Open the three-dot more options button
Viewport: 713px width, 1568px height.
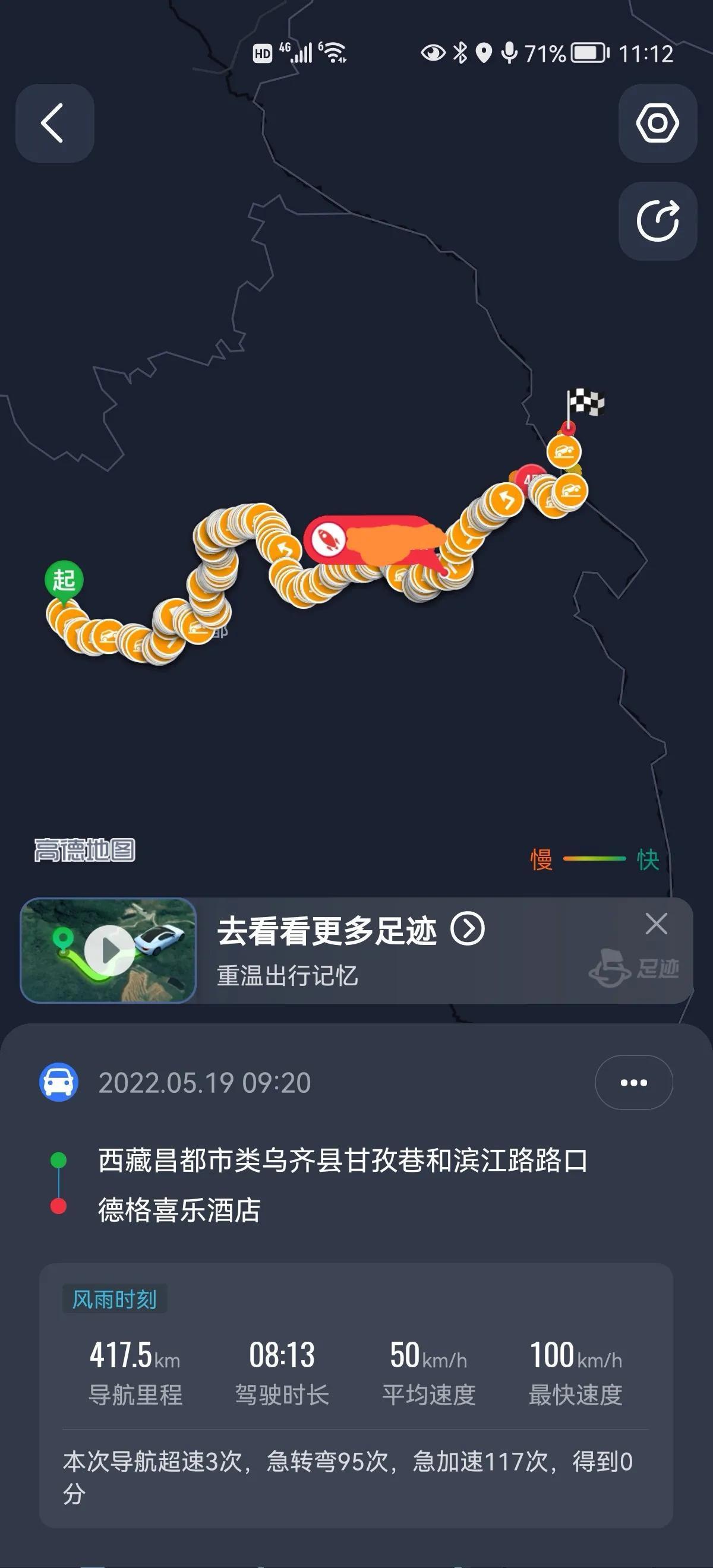(x=633, y=1082)
